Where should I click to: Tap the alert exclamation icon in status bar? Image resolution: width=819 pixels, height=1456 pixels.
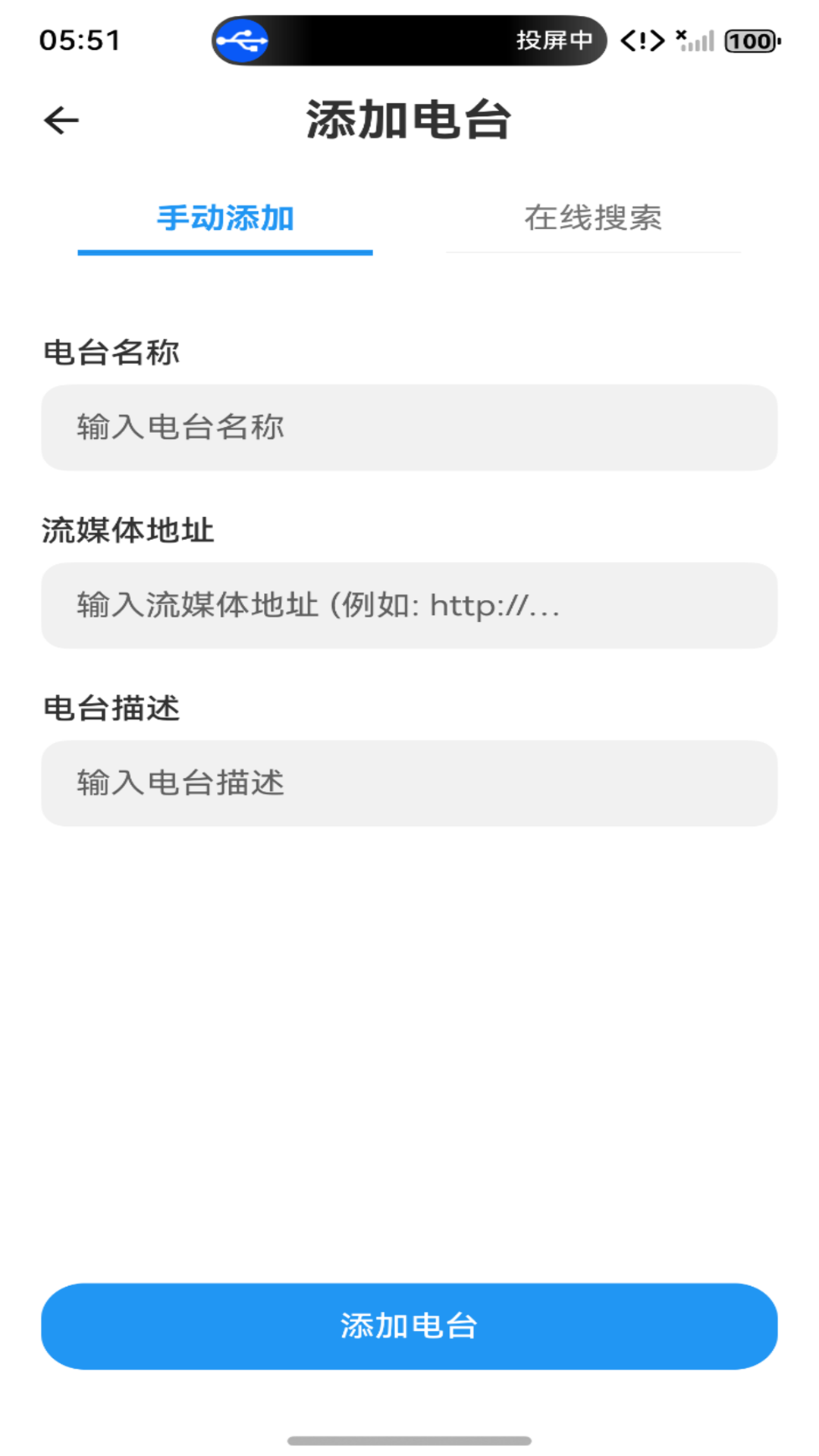(641, 39)
